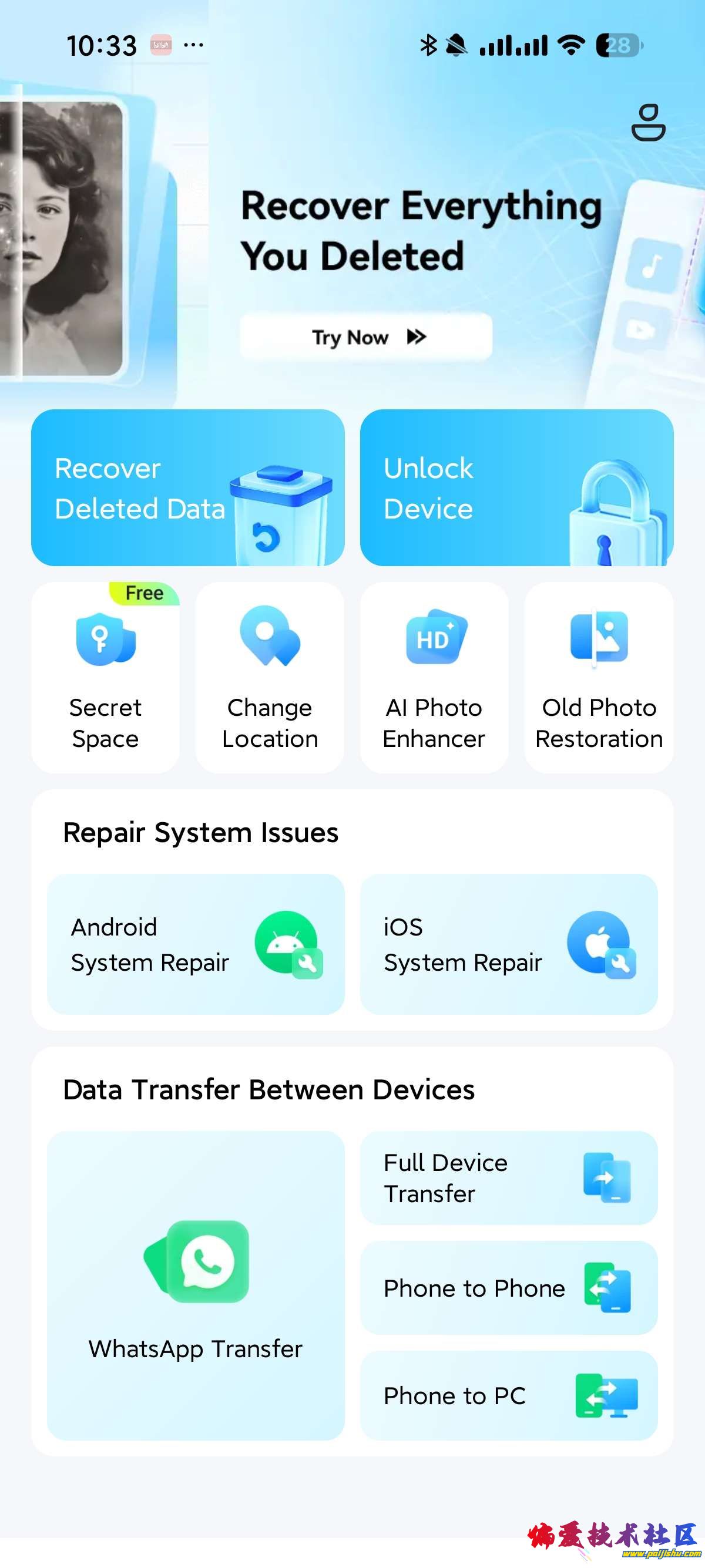Open the user profile icon

tap(648, 122)
